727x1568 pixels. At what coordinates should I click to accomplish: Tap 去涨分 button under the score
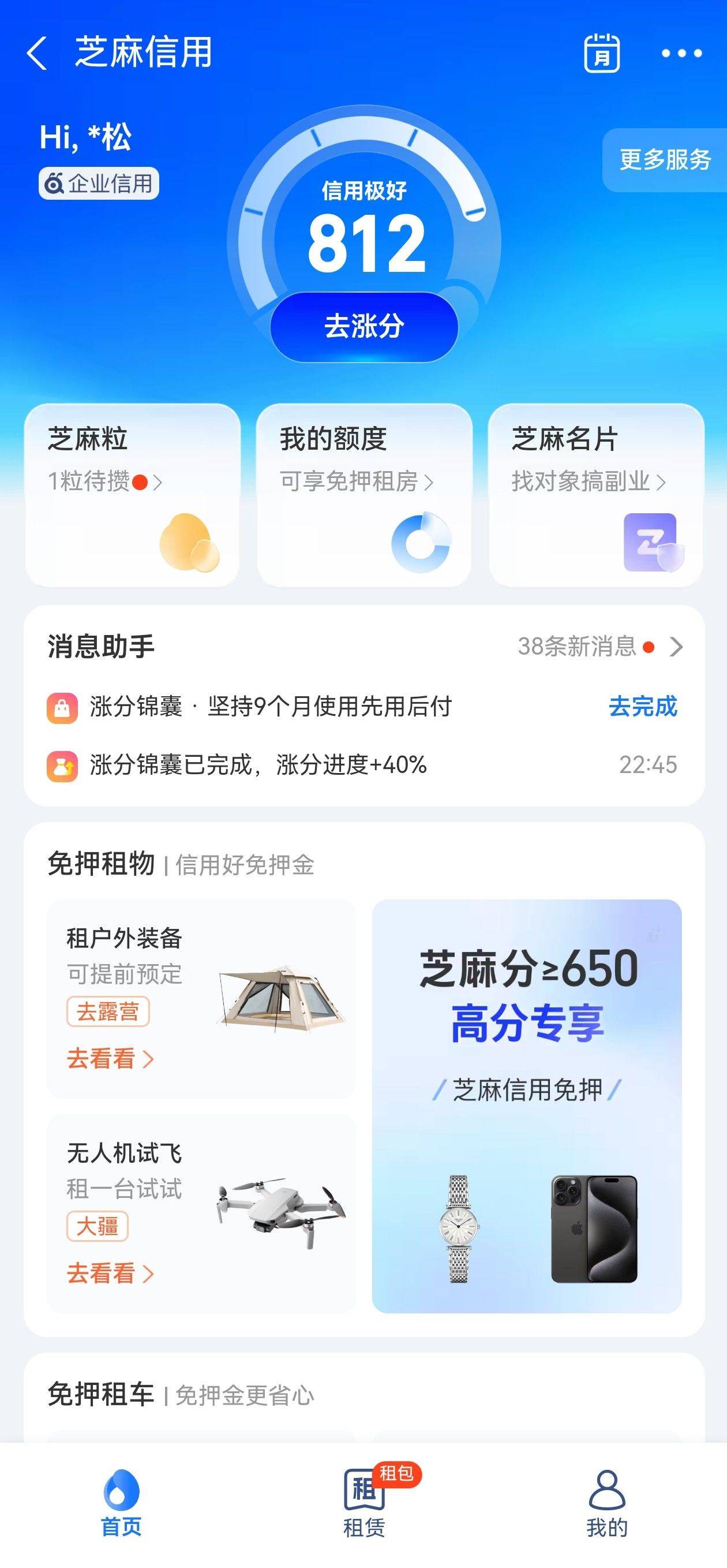[x=364, y=326]
